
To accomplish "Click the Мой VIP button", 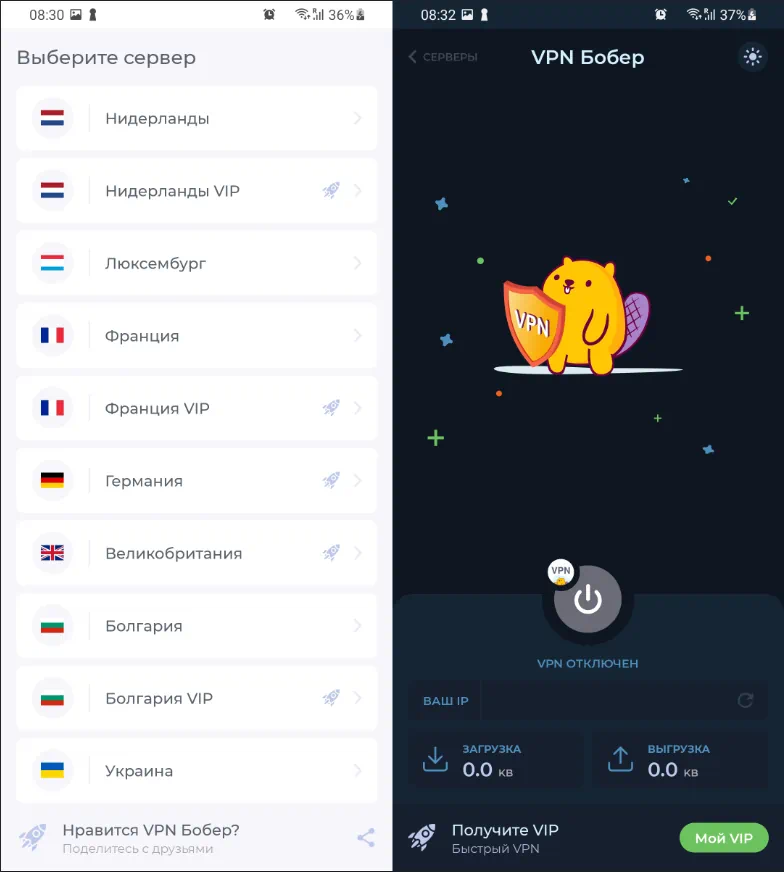I will pos(723,837).
